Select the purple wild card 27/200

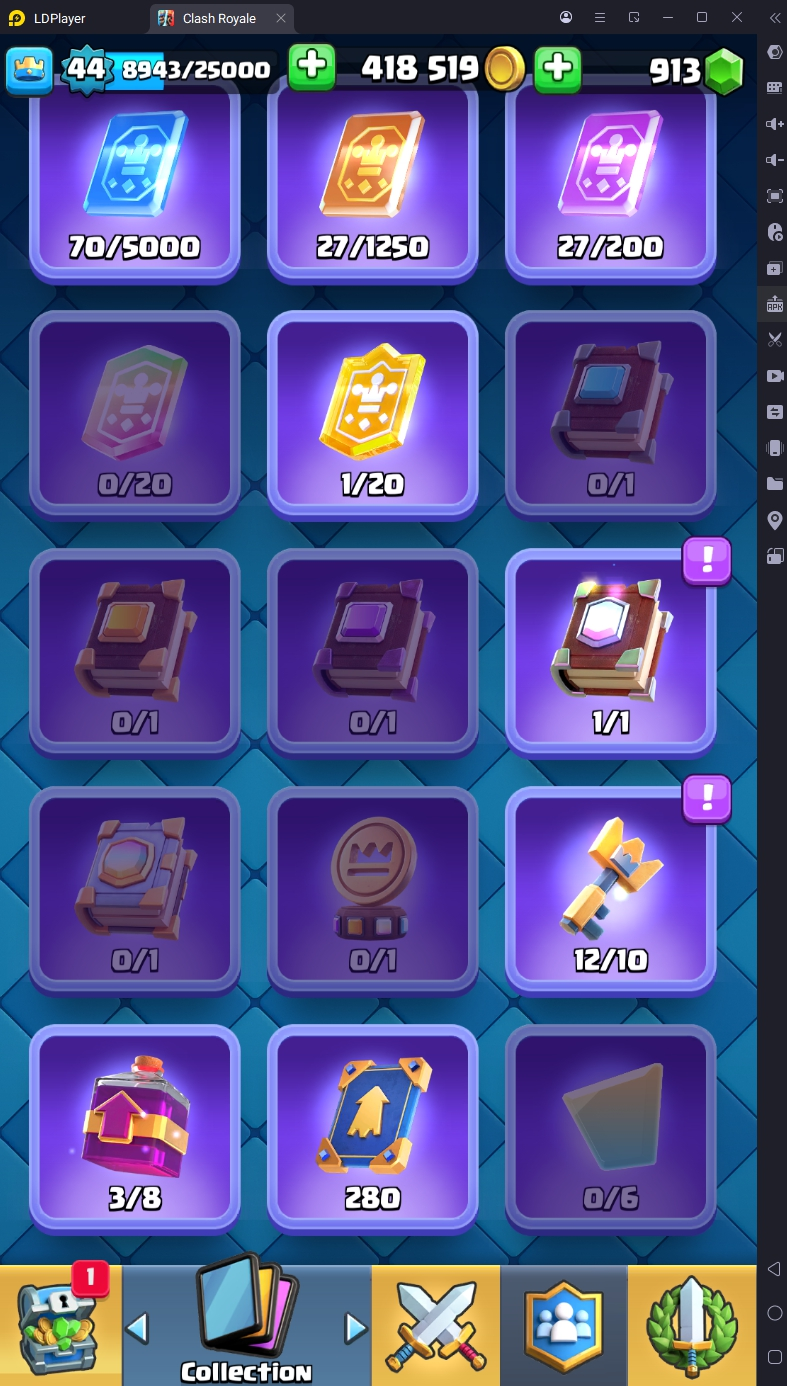click(610, 180)
